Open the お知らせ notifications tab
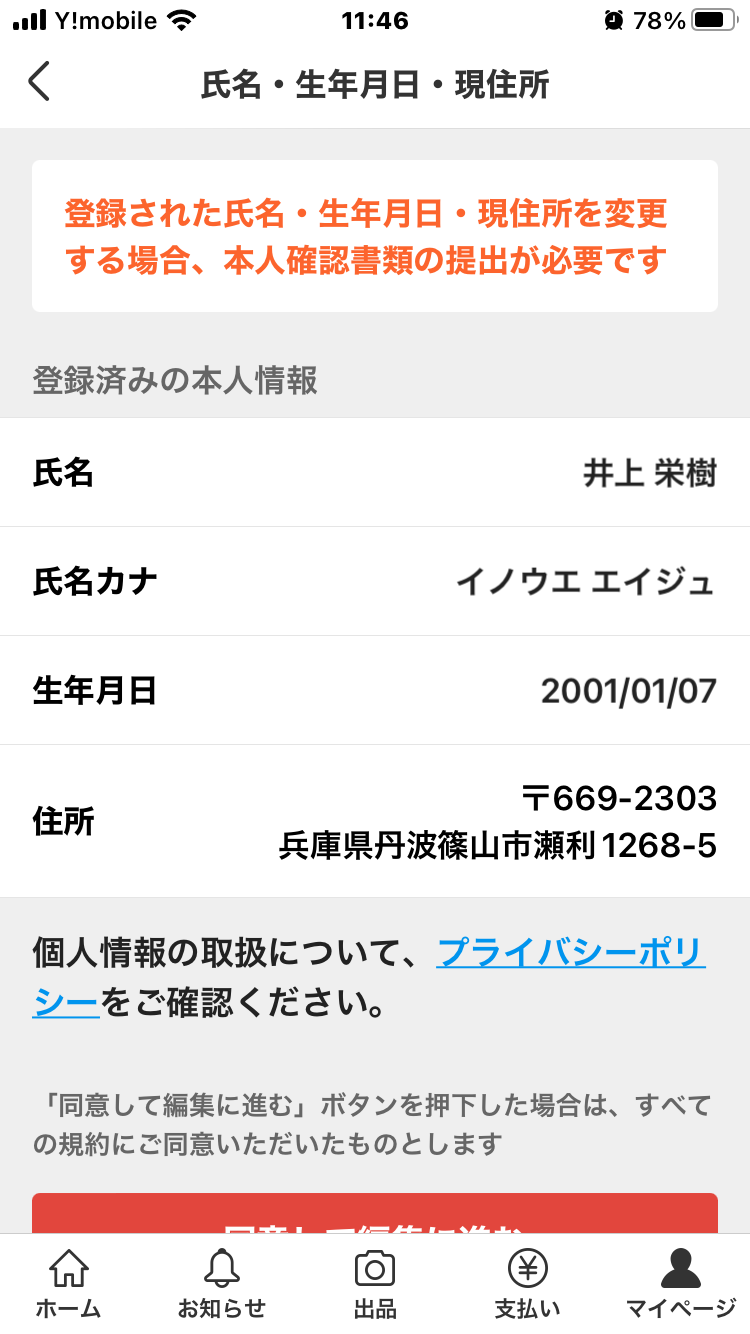This screenshot has height=1334, width=750. click(x=221, y=1284)
